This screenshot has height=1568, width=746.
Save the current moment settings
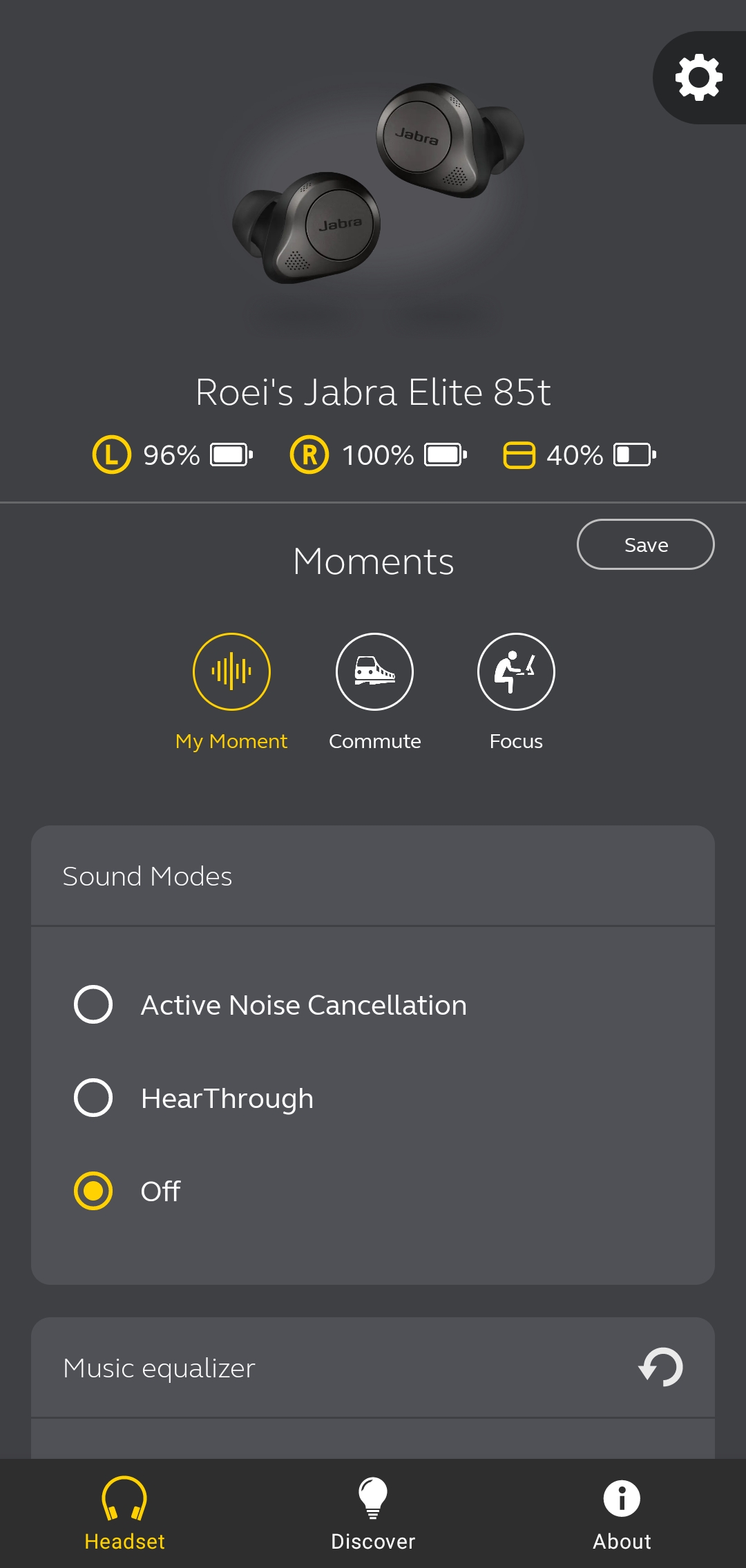[x=645, y=544]
